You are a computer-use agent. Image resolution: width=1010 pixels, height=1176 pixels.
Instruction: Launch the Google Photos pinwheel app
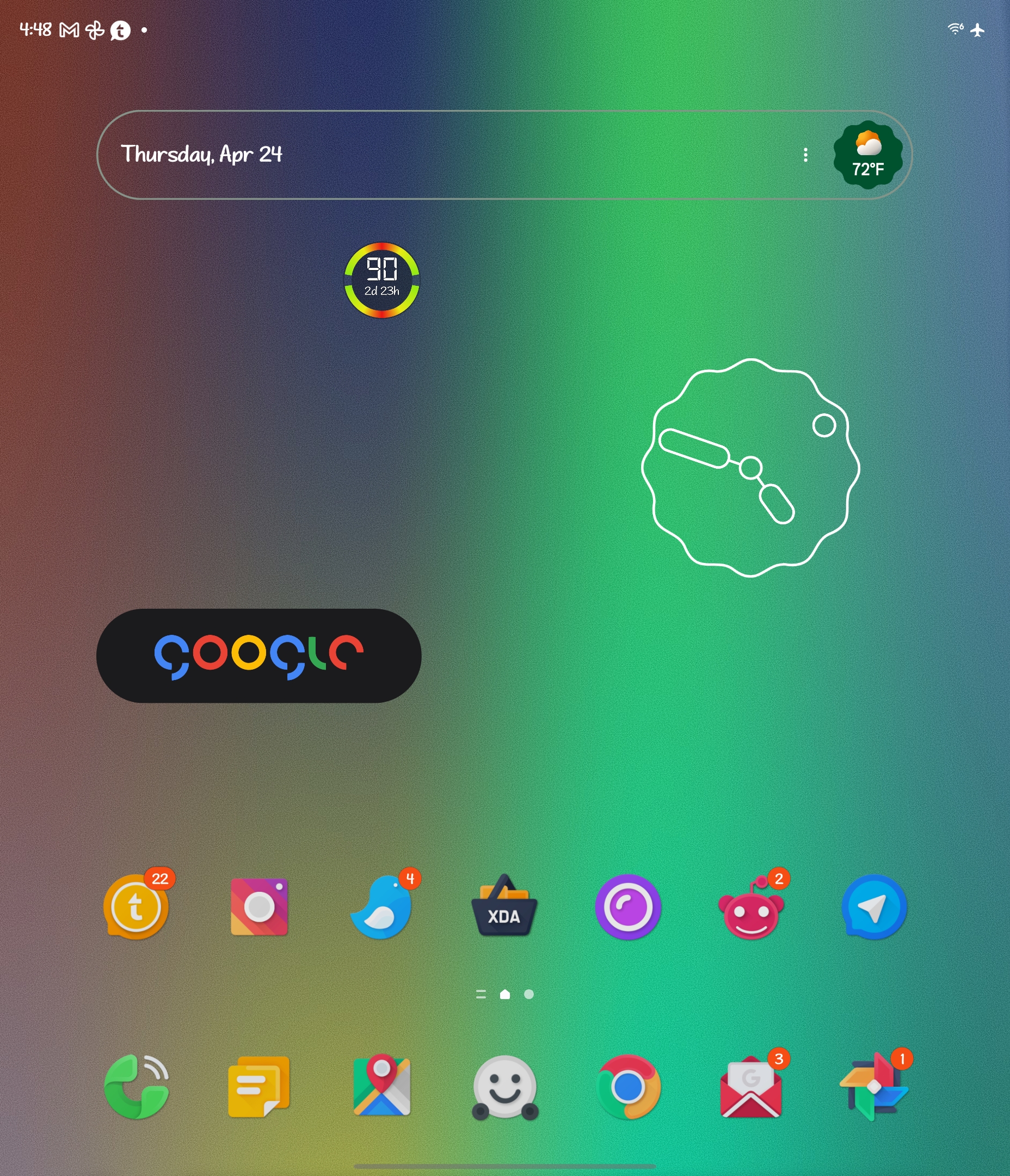[874, 1086]
